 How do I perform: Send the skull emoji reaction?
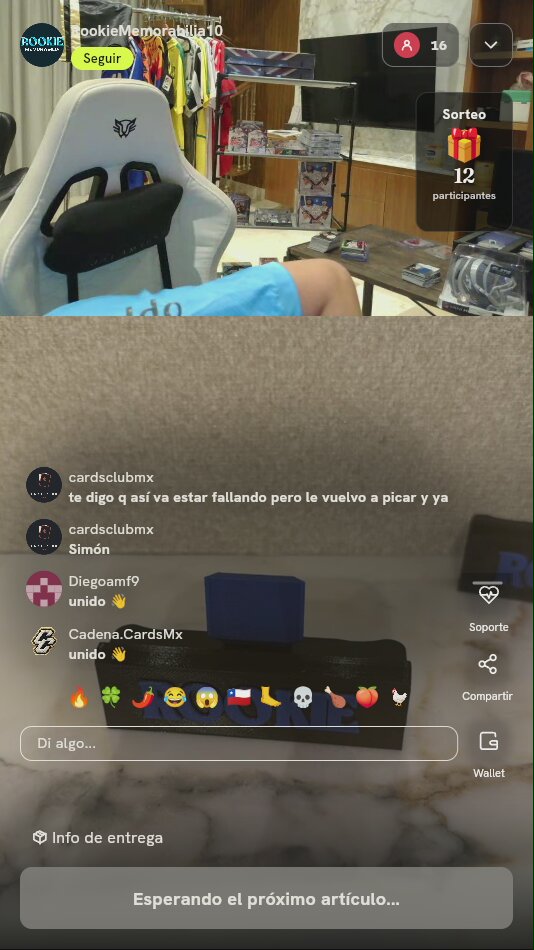coord(302,697)
